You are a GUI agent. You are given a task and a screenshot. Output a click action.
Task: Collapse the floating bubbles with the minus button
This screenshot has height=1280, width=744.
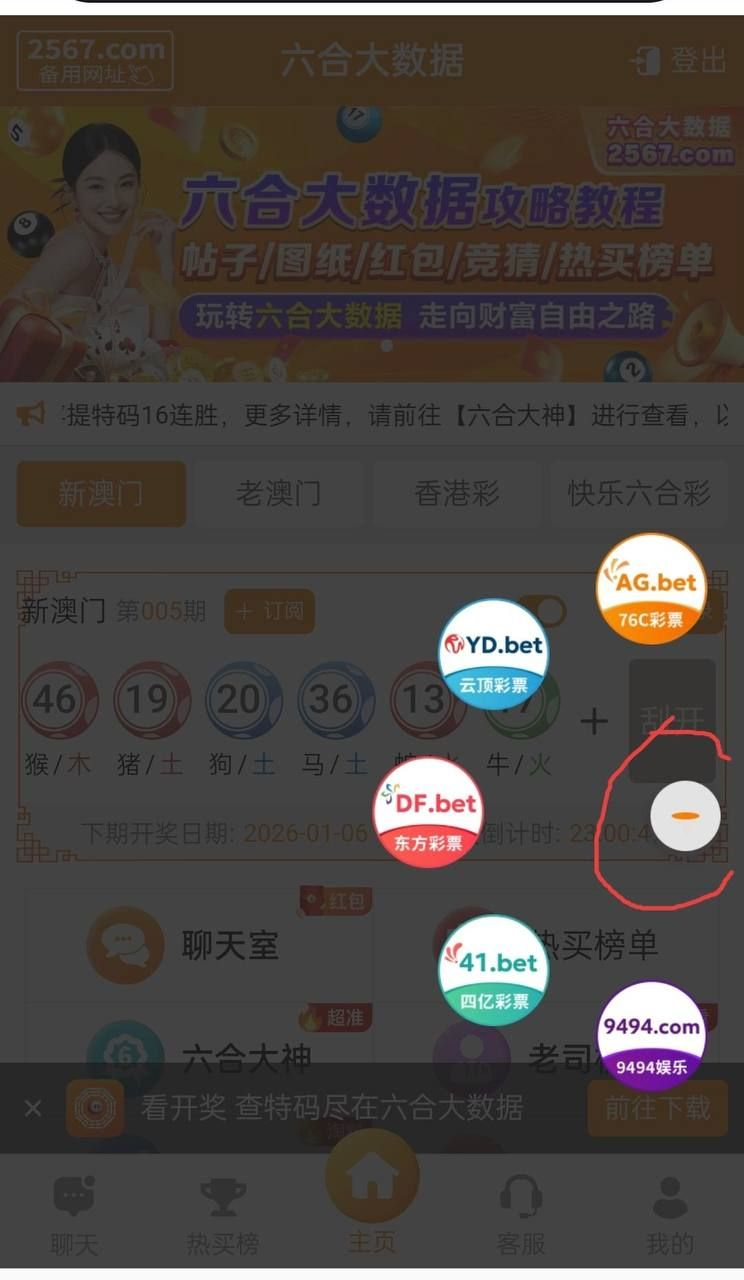pos(685,816)
